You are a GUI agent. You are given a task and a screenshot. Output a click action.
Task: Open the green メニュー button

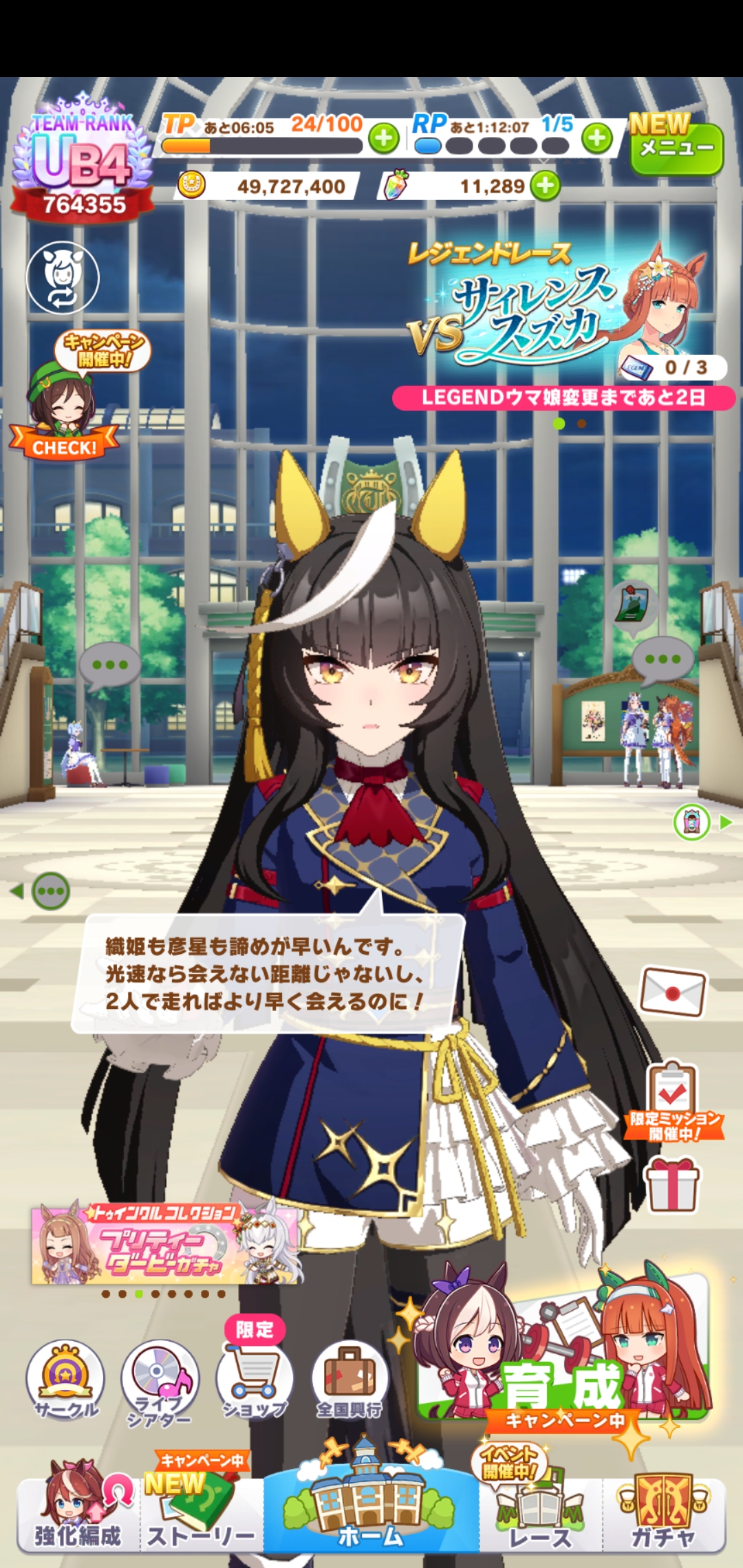coord(677,149)
